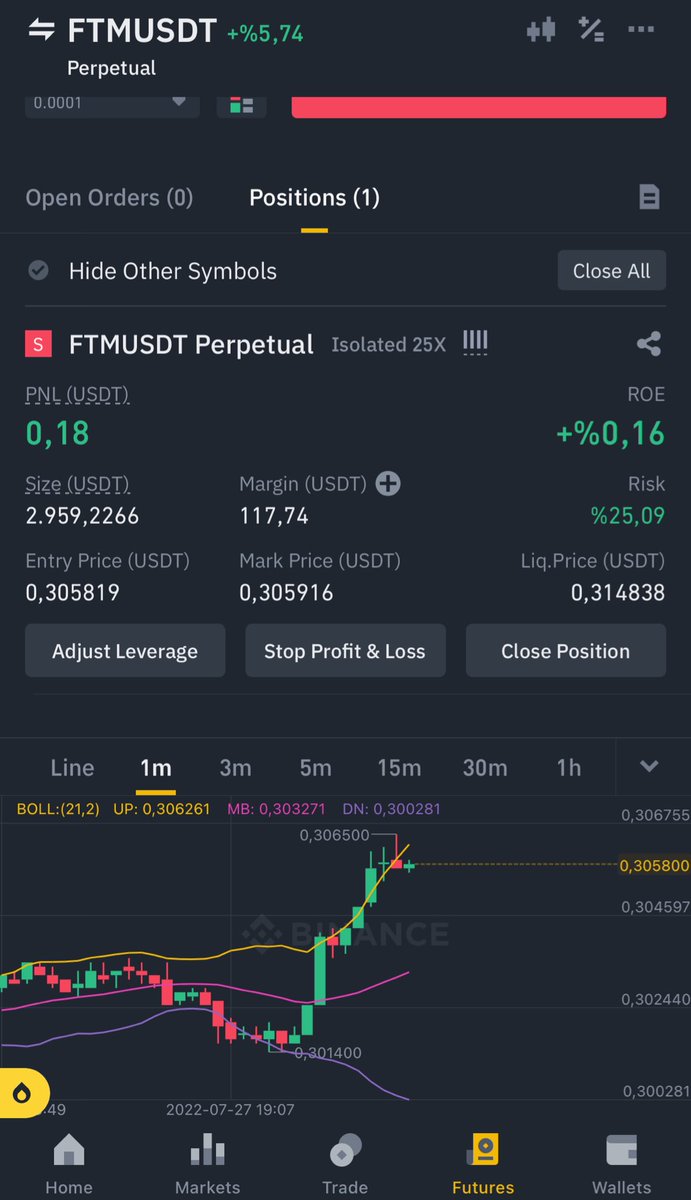Open the Wallets tab
The height and width of the screenshot is (1200, 691).
point(621,1163)
